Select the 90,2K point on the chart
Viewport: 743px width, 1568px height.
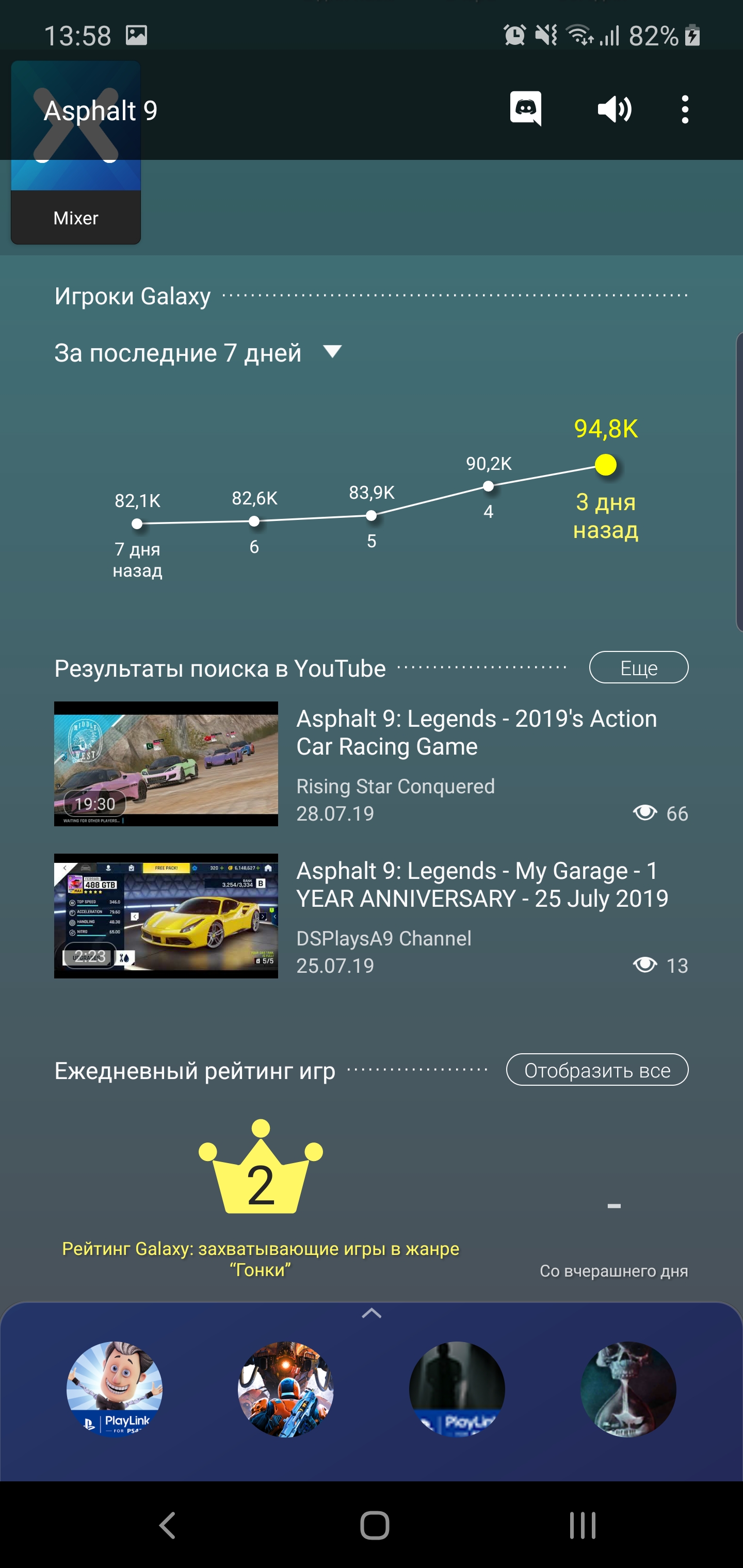(489, 486)
